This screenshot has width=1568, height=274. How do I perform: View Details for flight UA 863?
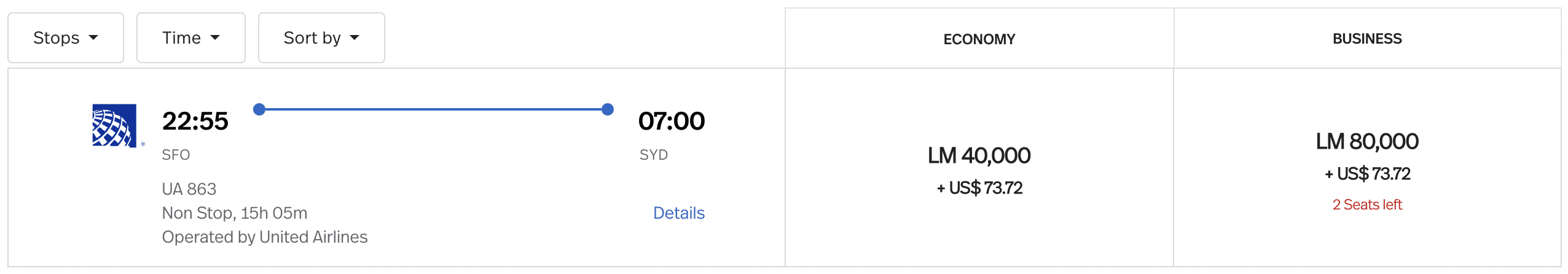click(678, 213)
